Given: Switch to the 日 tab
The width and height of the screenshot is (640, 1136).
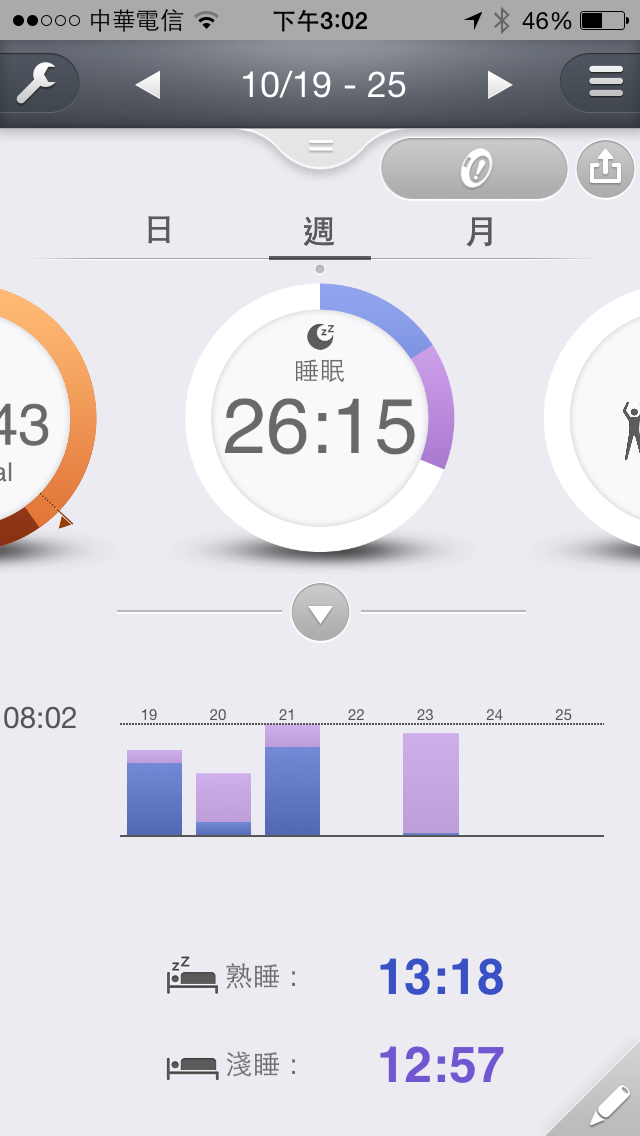Looking at the screenshot, I should tap(159, 231).
